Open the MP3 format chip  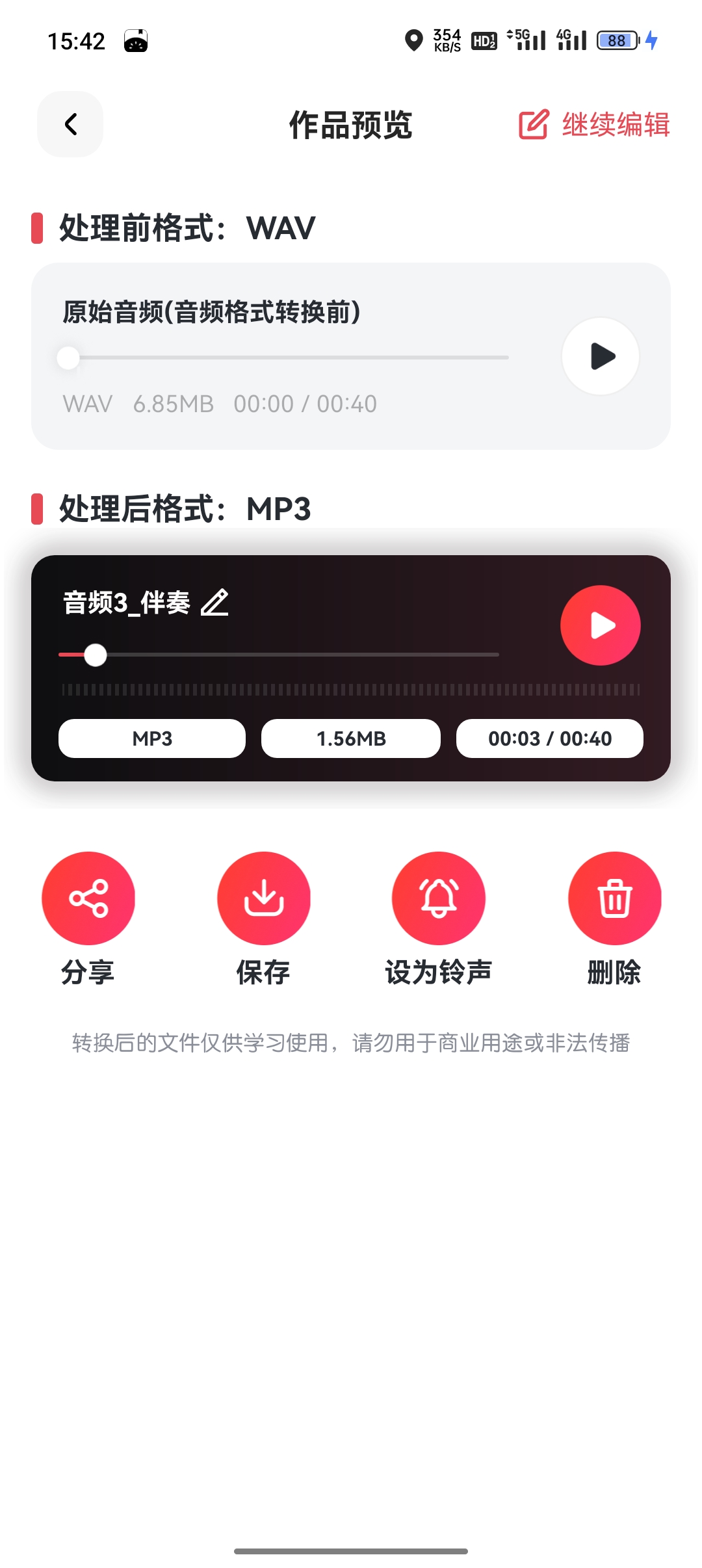pyautogui.click(x=151, y=738)
